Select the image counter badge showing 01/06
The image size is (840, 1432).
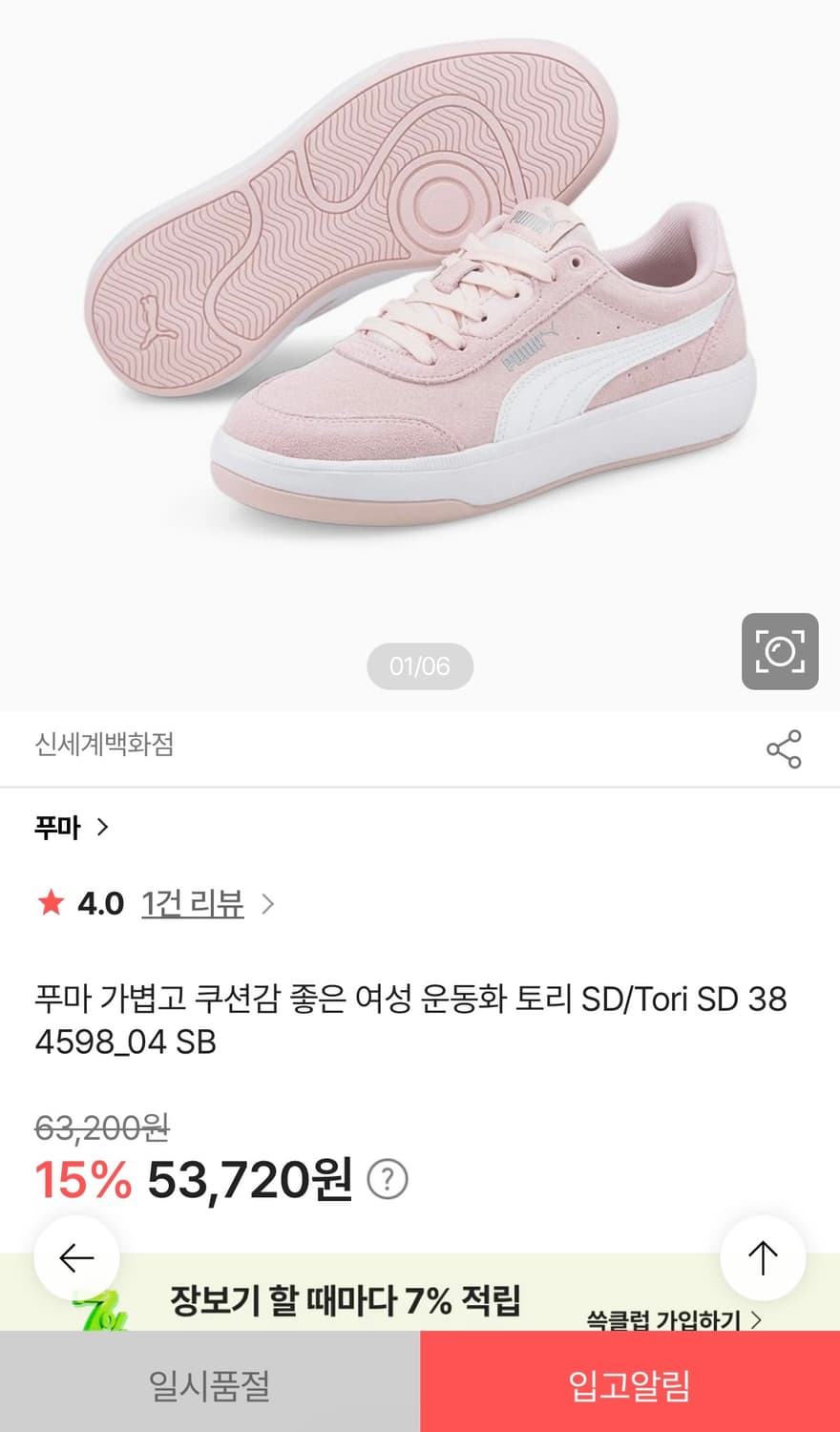[419, 666]
